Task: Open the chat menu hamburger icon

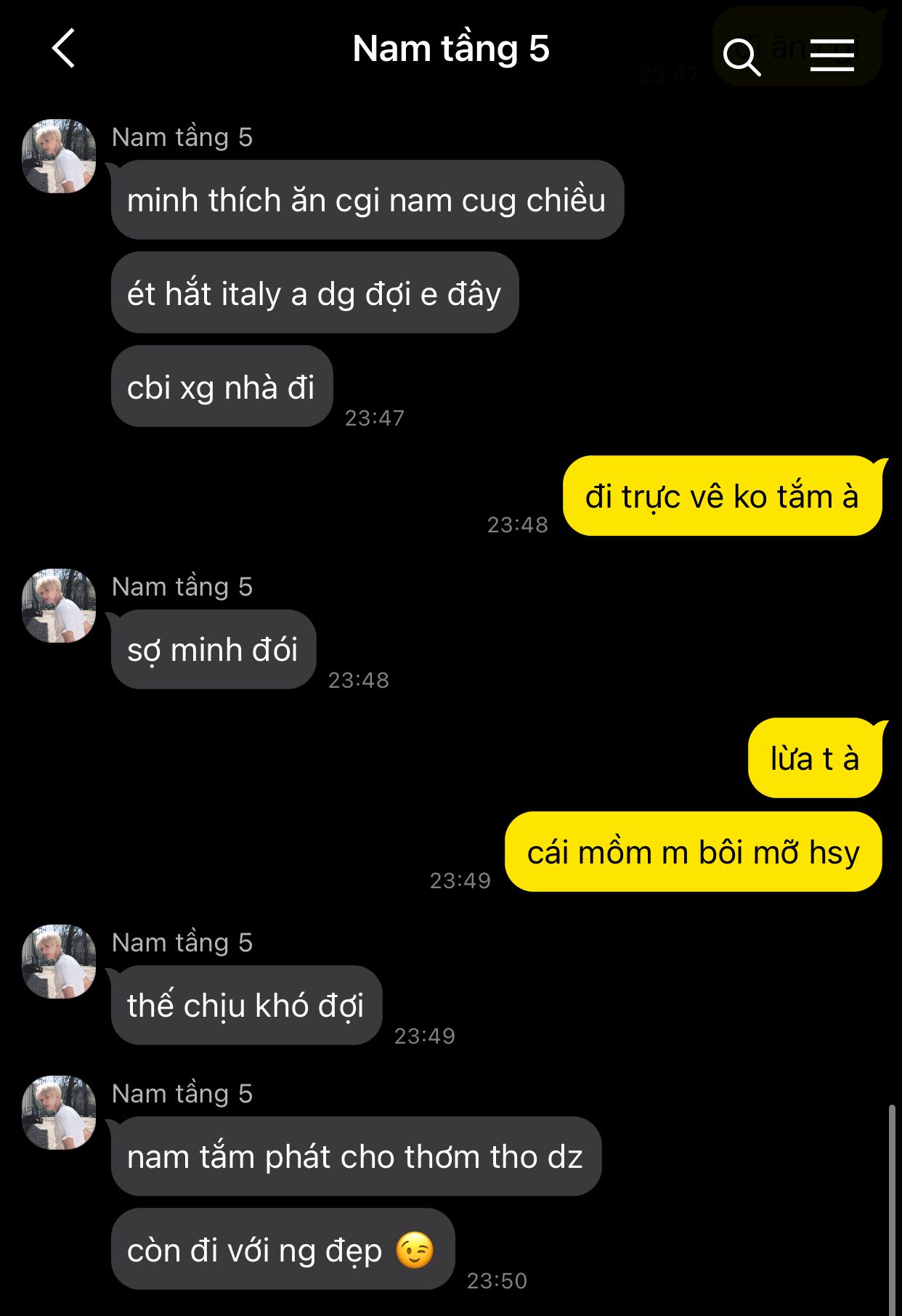Action: [832, 55]
